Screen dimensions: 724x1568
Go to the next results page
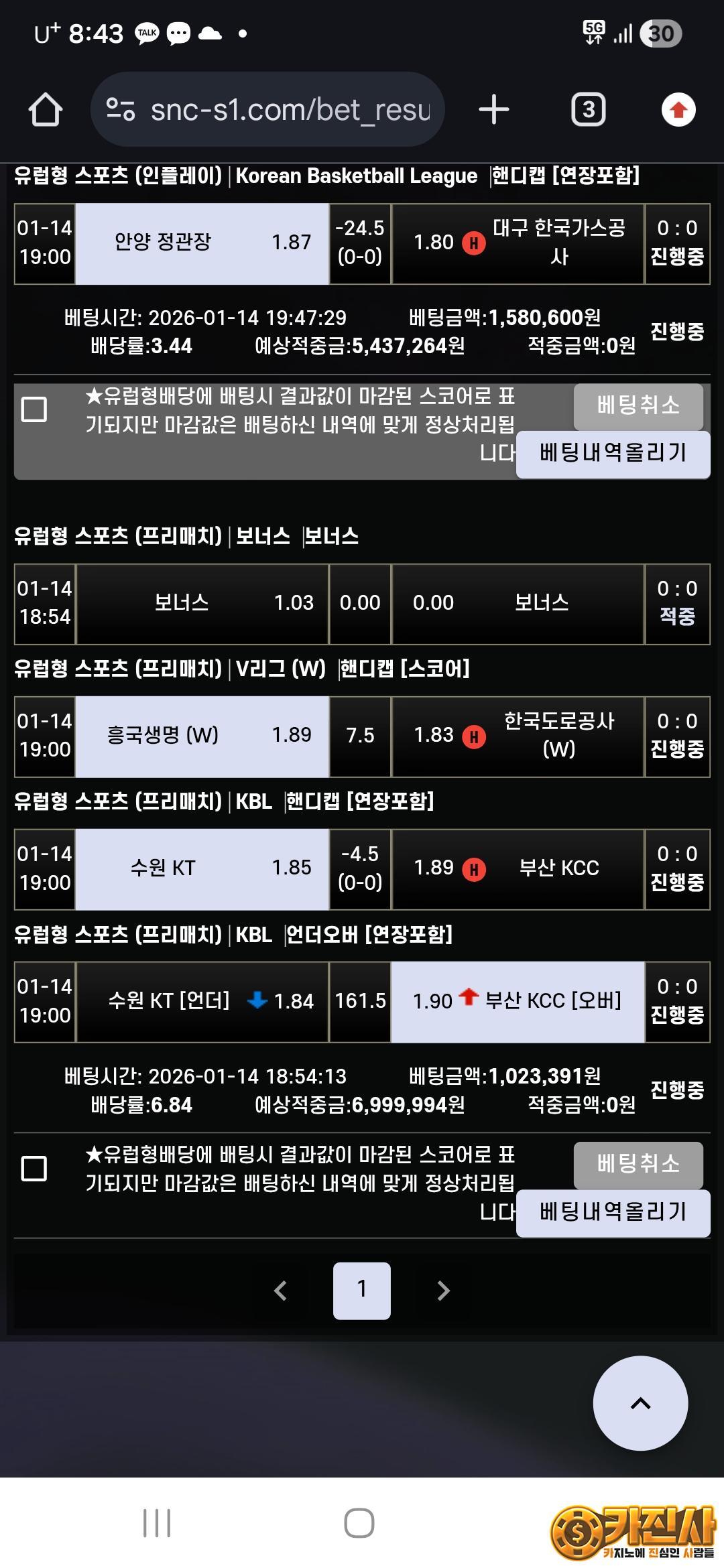coord(443,1291)
